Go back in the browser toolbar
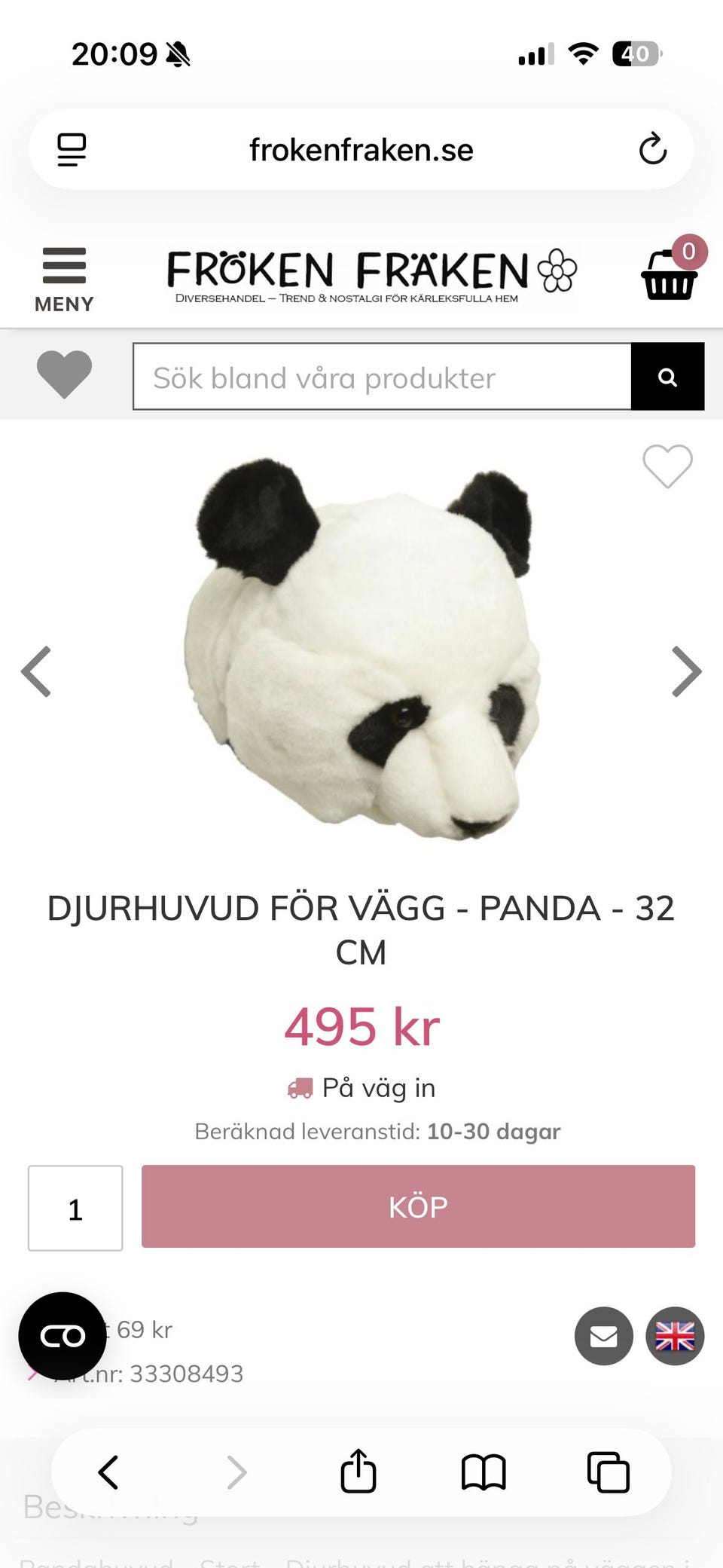Viewport: 723px width, 1568px height. point(108,1472)
